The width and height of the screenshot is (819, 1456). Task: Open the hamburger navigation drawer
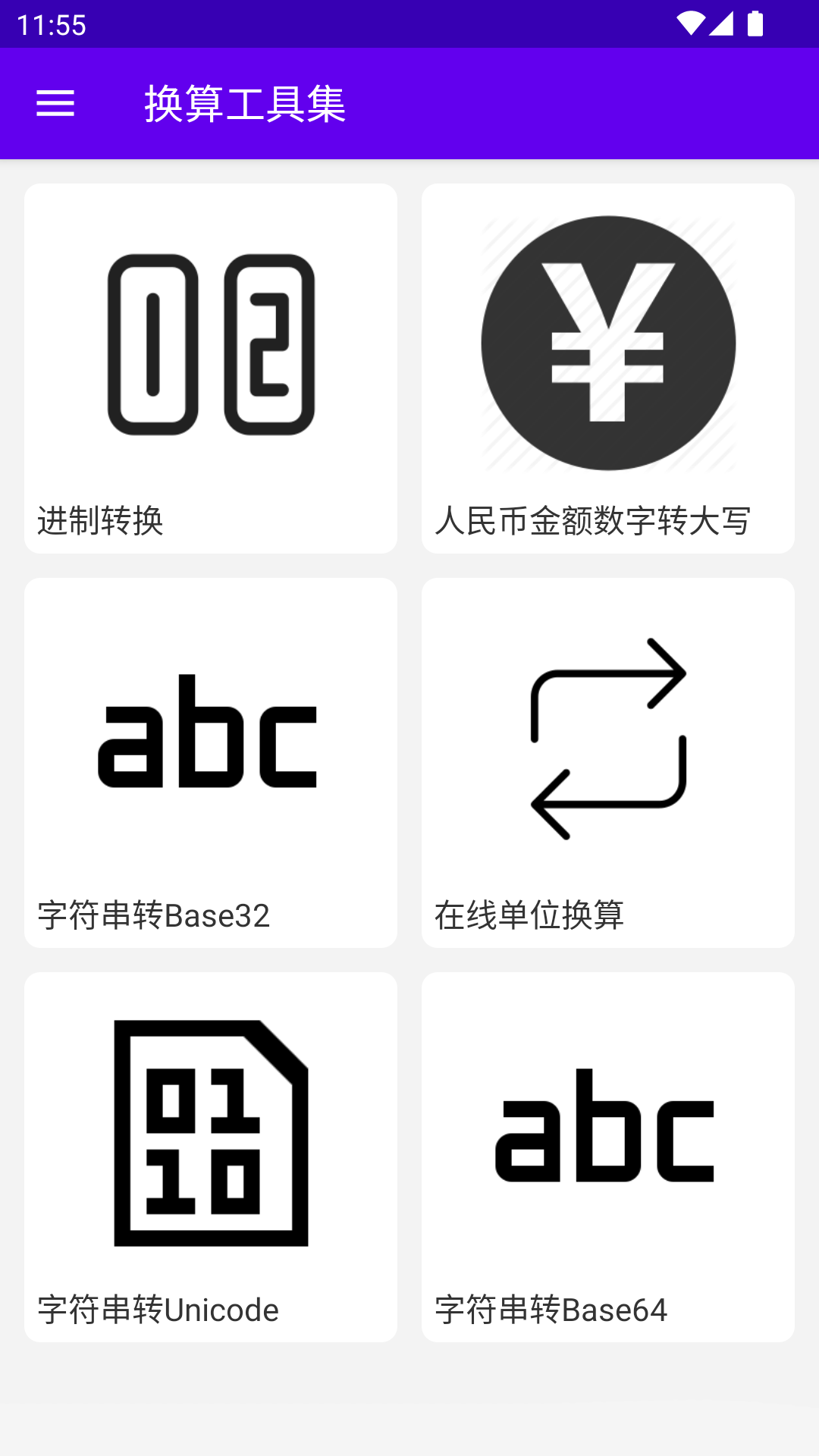(55, 103)
